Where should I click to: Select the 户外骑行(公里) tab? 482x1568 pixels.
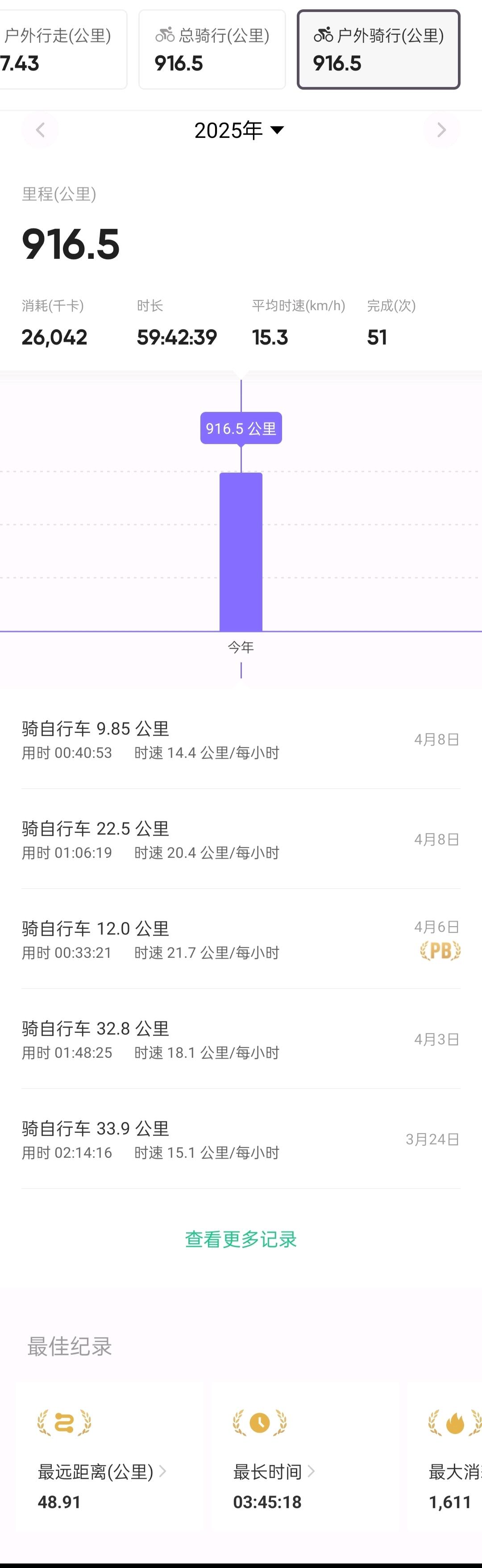pos(378,50)
